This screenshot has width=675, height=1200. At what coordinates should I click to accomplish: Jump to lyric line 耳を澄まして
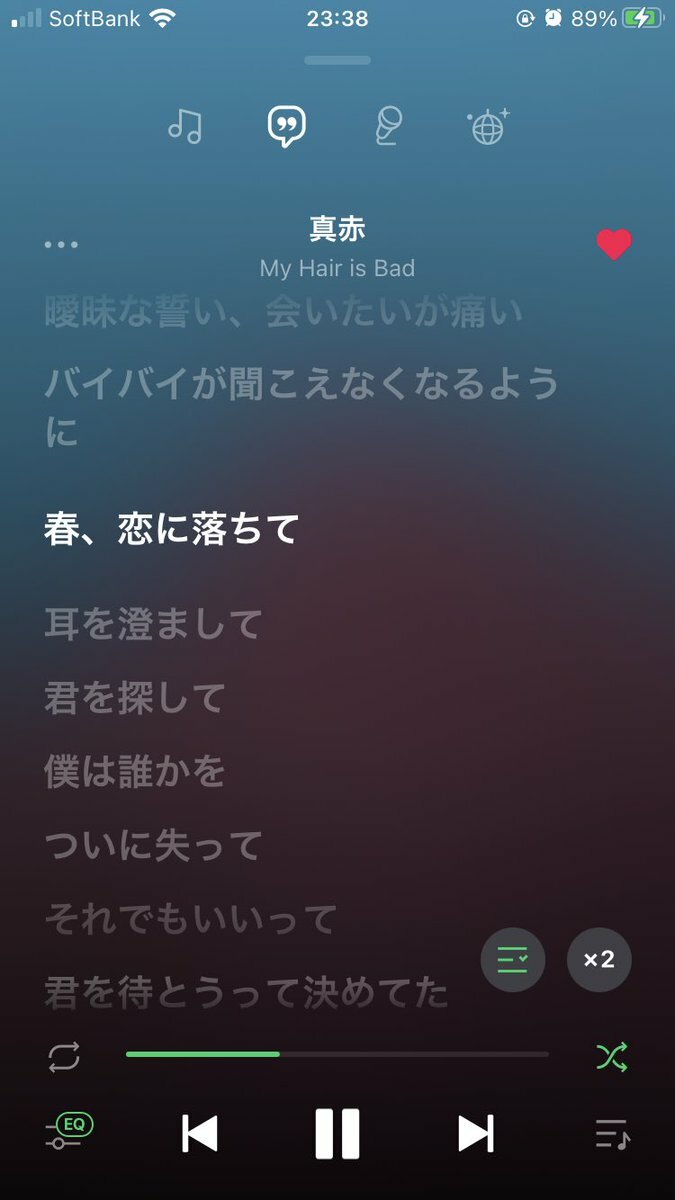153,624
